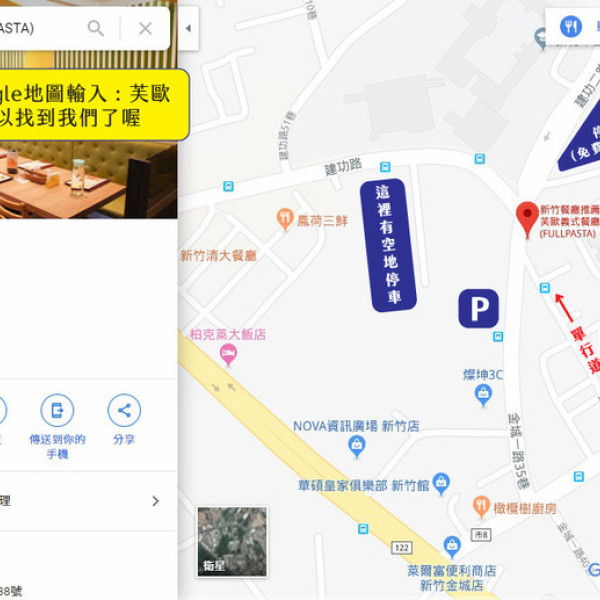Tap the 橄欖樹廚房 restaurant marker
Screen dimensions: 600x600
tap(482, 506)
